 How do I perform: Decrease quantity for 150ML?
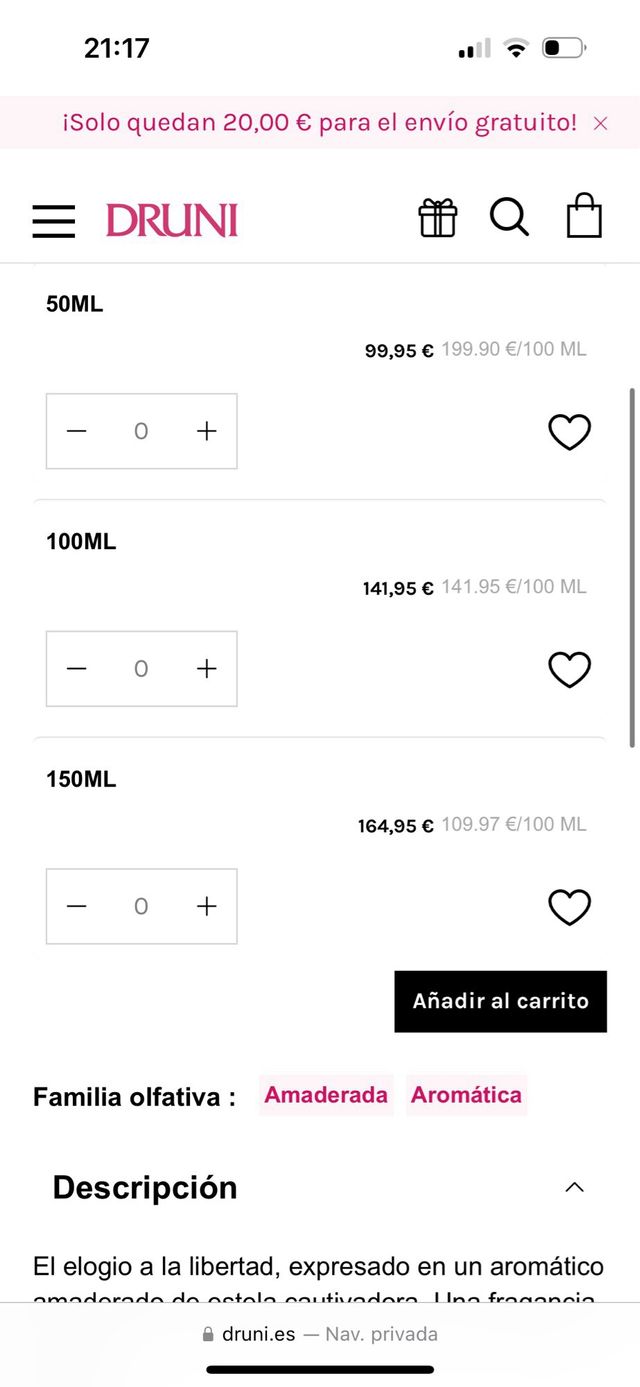(x=77, y=906)
